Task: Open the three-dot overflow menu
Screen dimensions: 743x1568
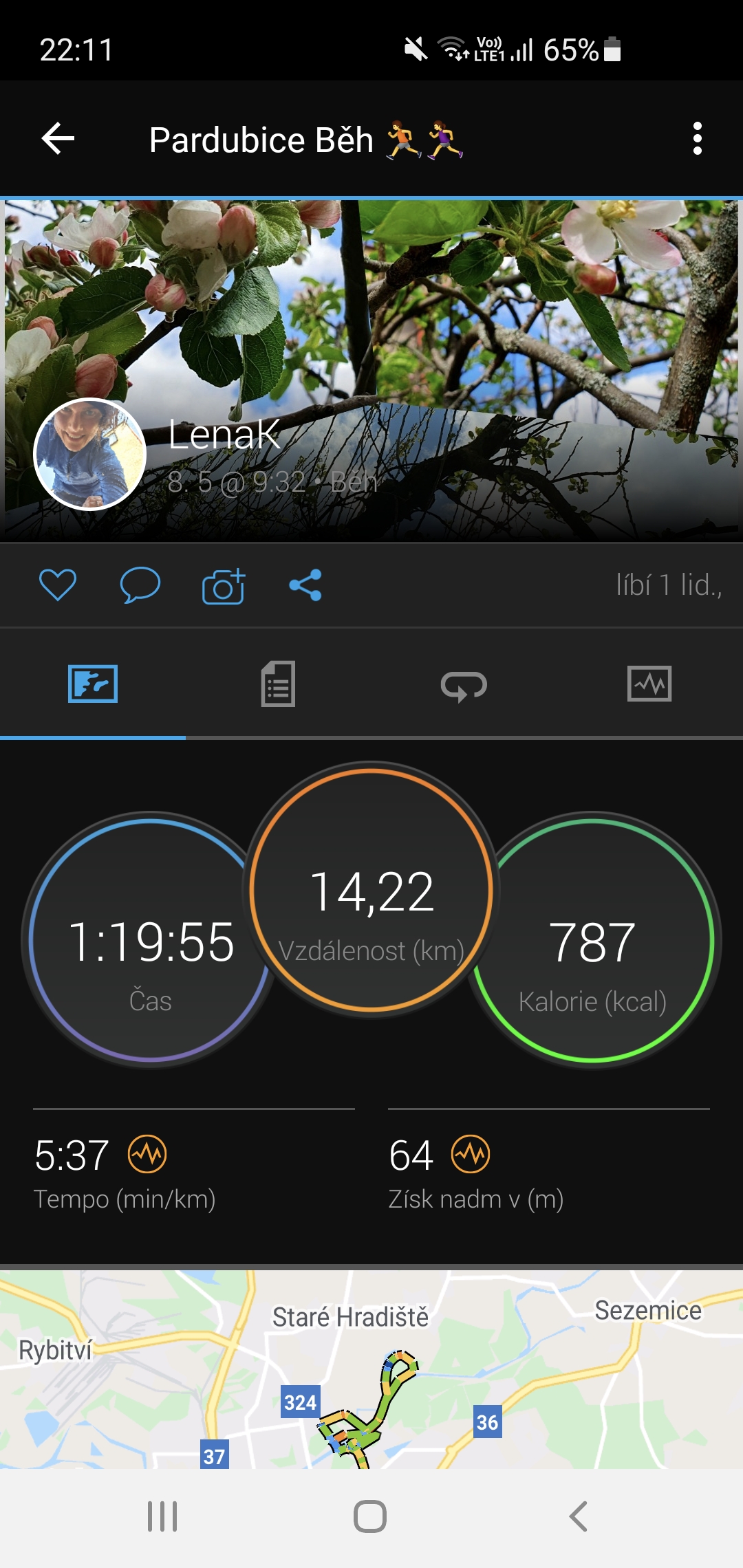Action: pos(697,139)
